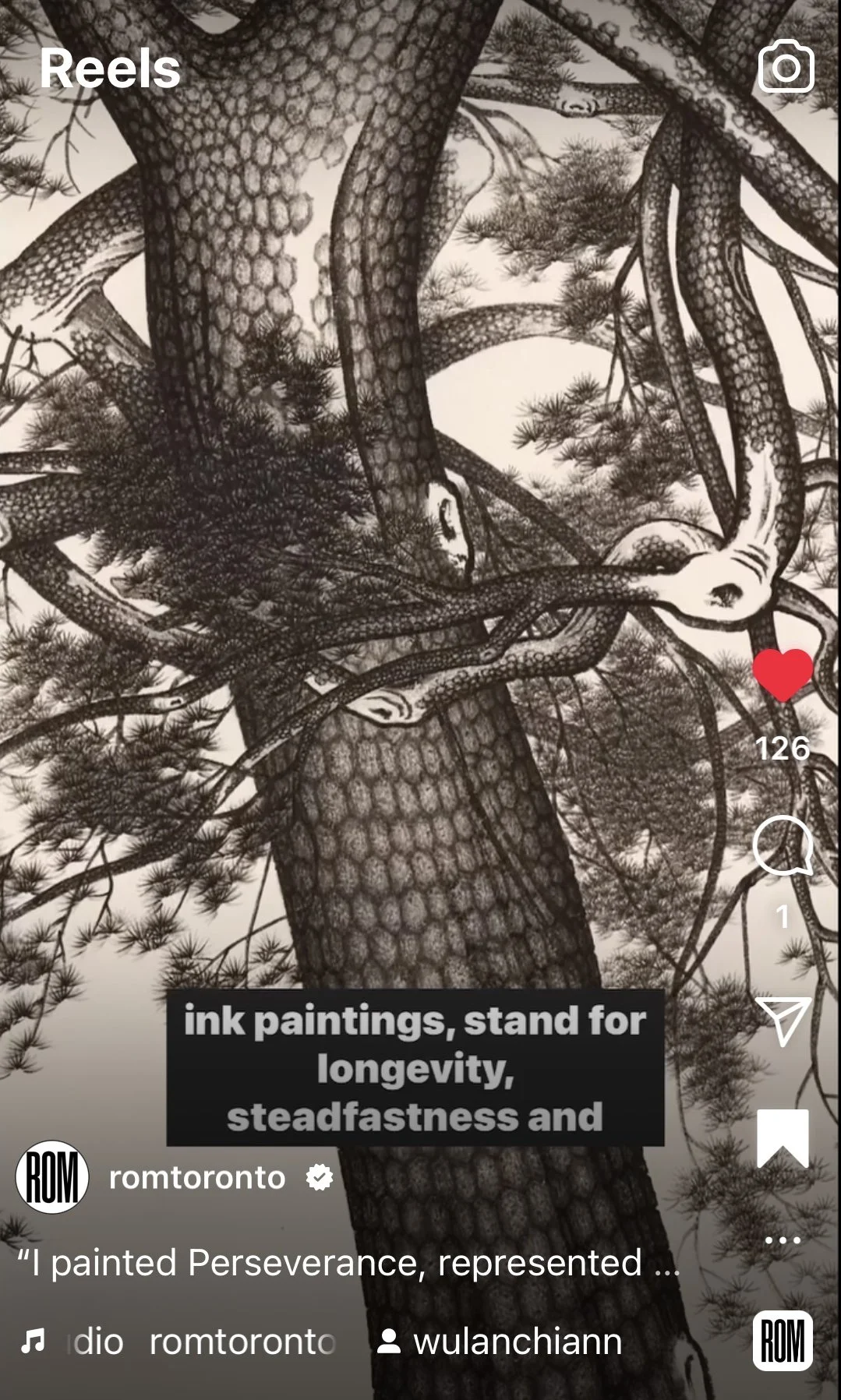The image size is (841, 1400).
Task: Visit the romtoronto profile picture
Action: pos(52,1177)
